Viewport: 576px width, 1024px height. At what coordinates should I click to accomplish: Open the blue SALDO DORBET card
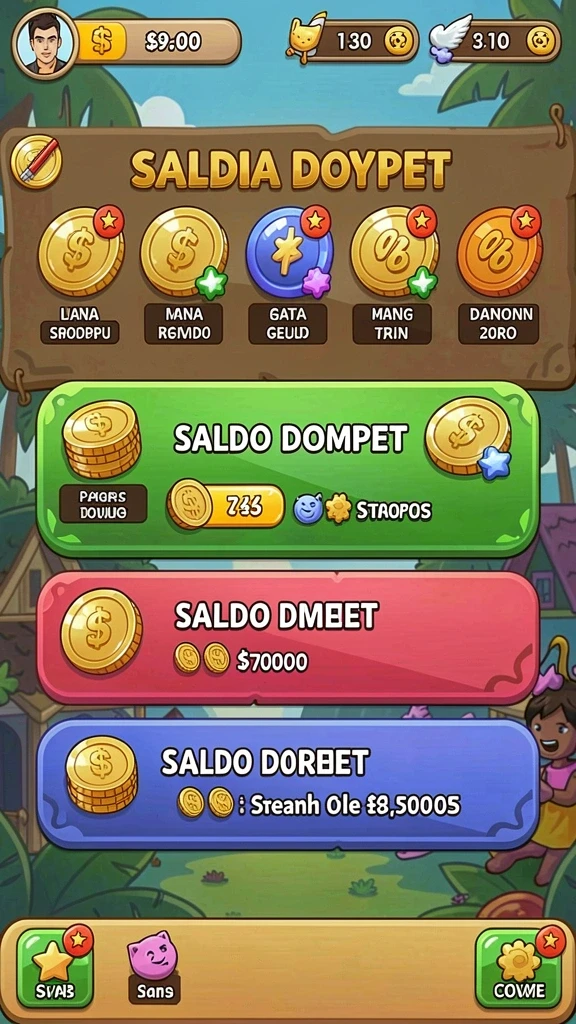(287, 784)
